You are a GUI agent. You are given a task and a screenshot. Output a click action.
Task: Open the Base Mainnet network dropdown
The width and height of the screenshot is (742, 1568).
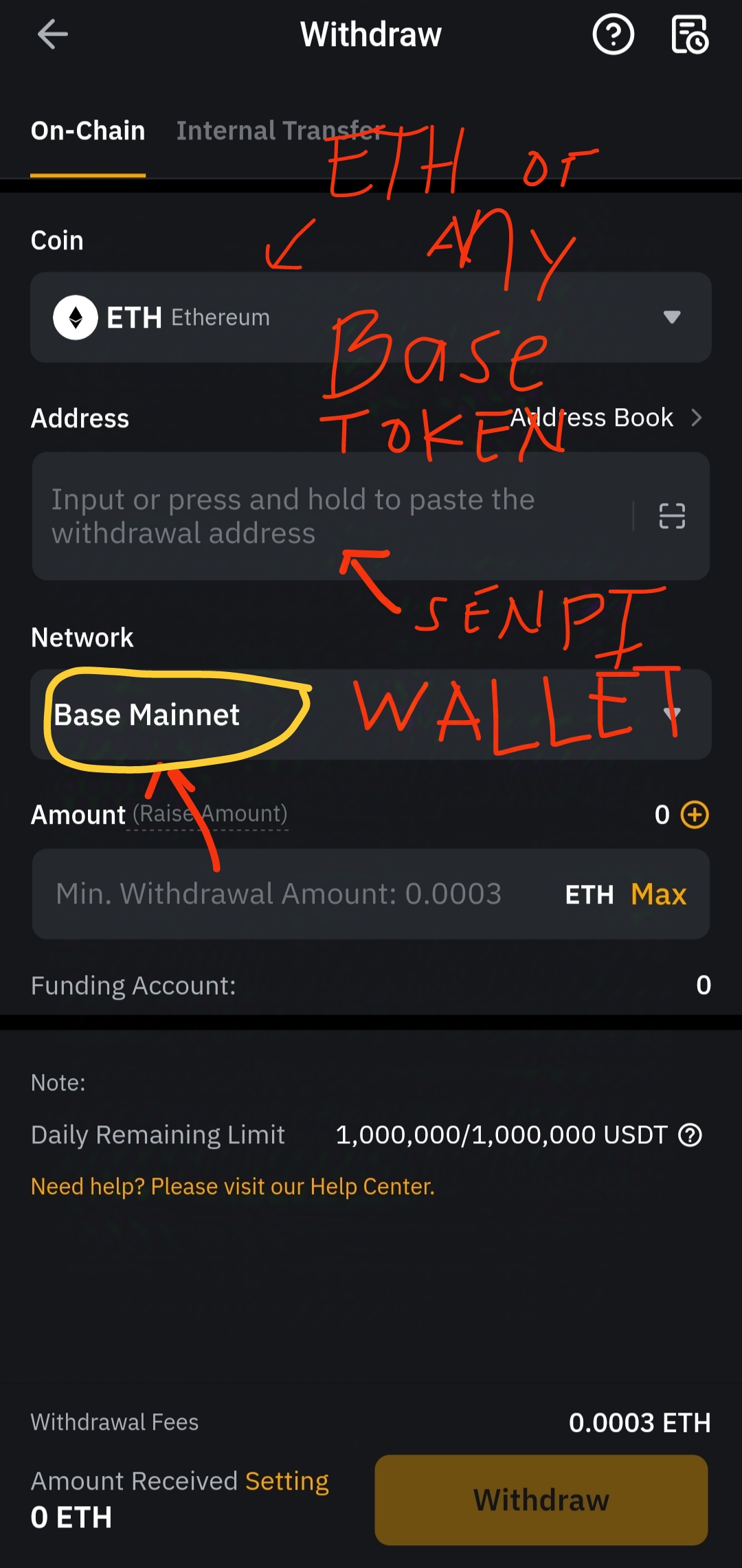pyautogui.click(x=371, y=715)
